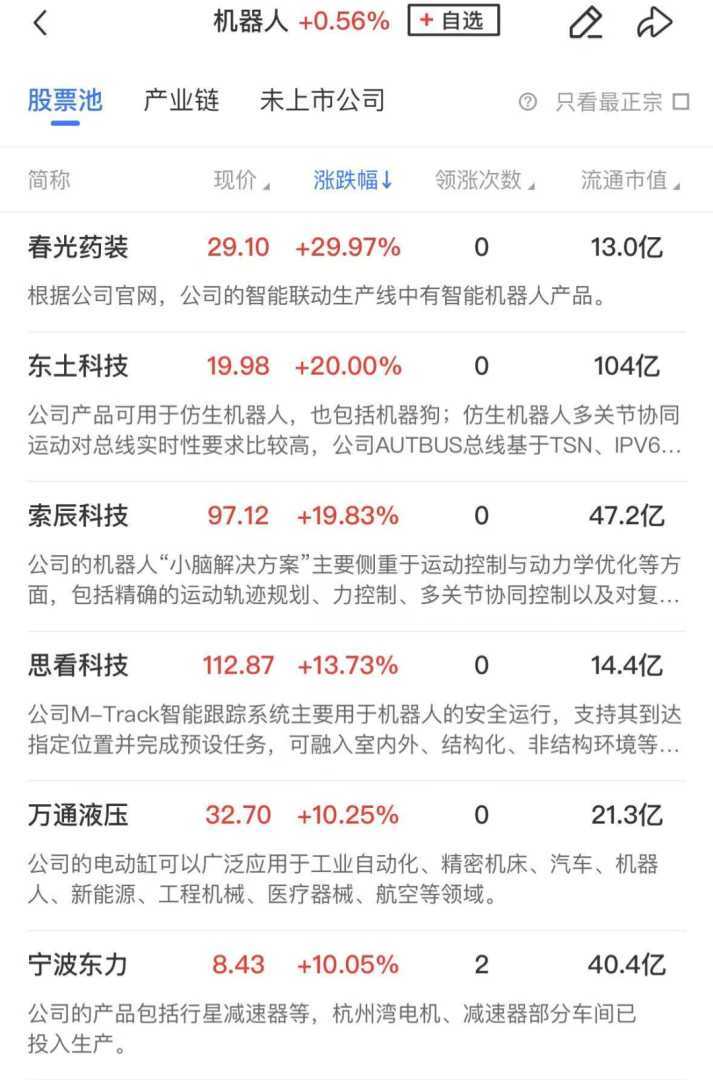Sort the list by 现价
The image size is (713, 1080).
pyautogui.click(x=241, y=181)
